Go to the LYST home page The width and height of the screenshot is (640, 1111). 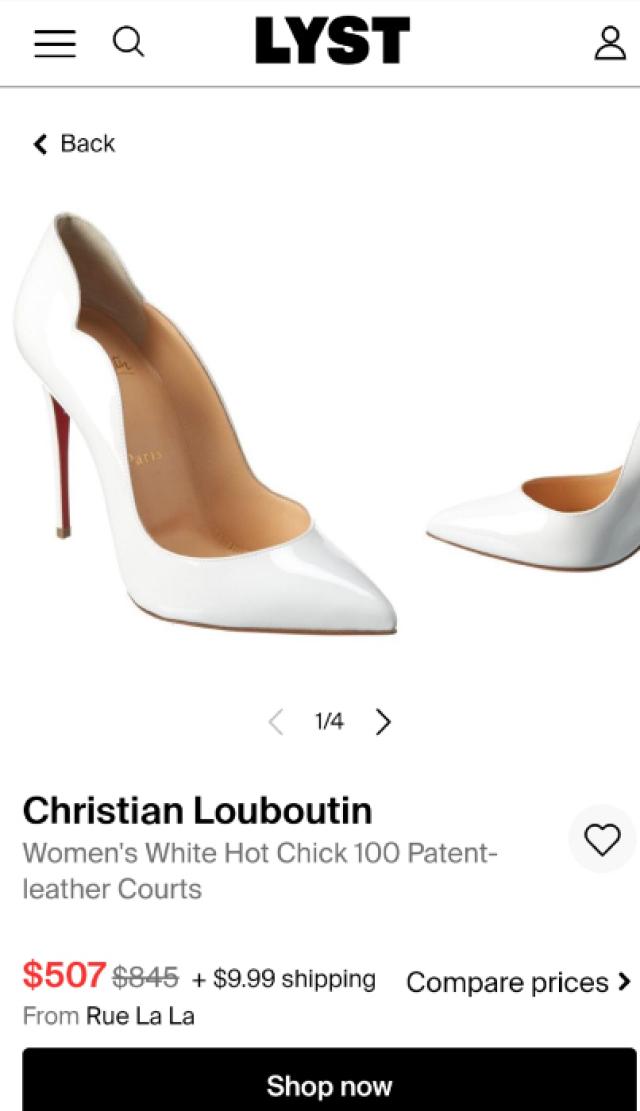[332, 42]
